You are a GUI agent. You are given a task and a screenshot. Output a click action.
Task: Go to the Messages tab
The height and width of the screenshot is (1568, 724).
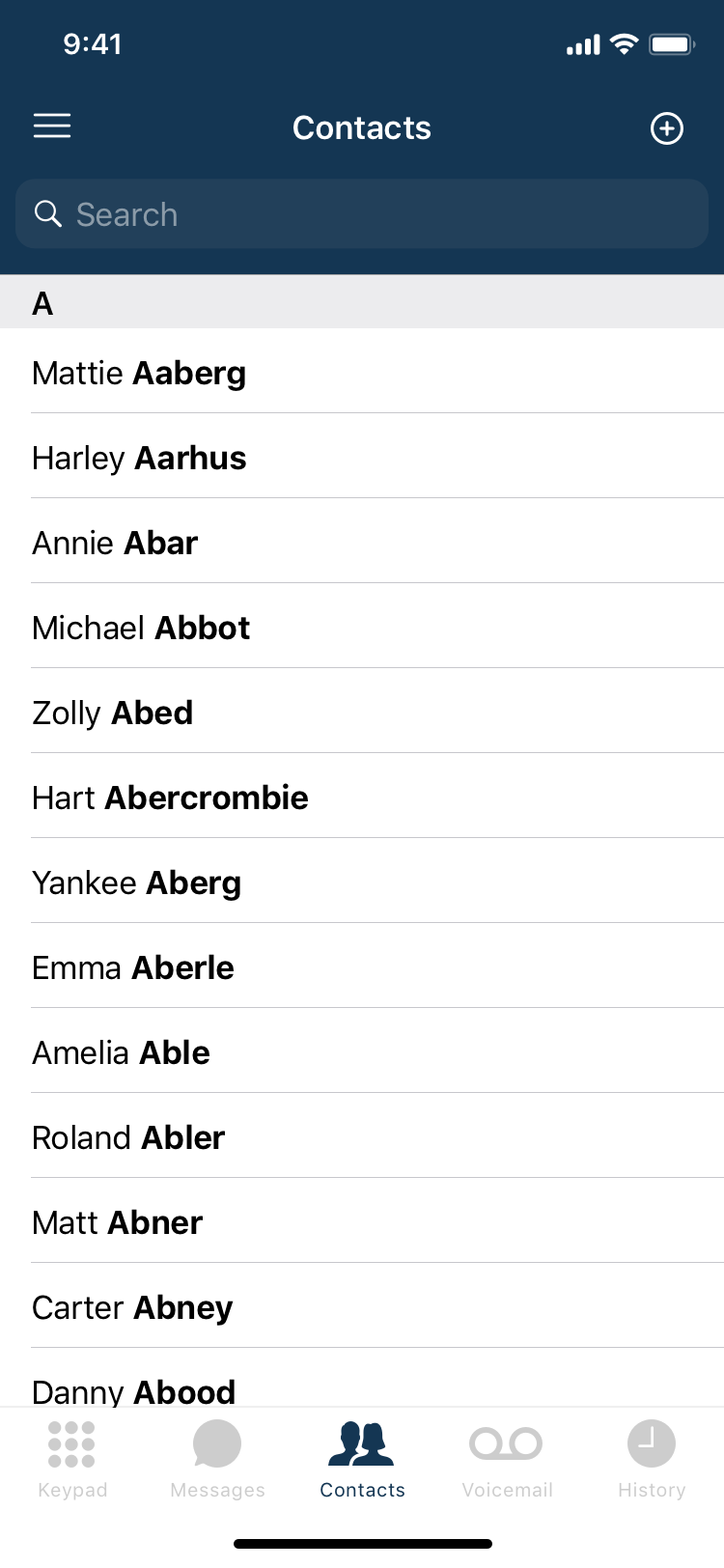pos(217,1459)
